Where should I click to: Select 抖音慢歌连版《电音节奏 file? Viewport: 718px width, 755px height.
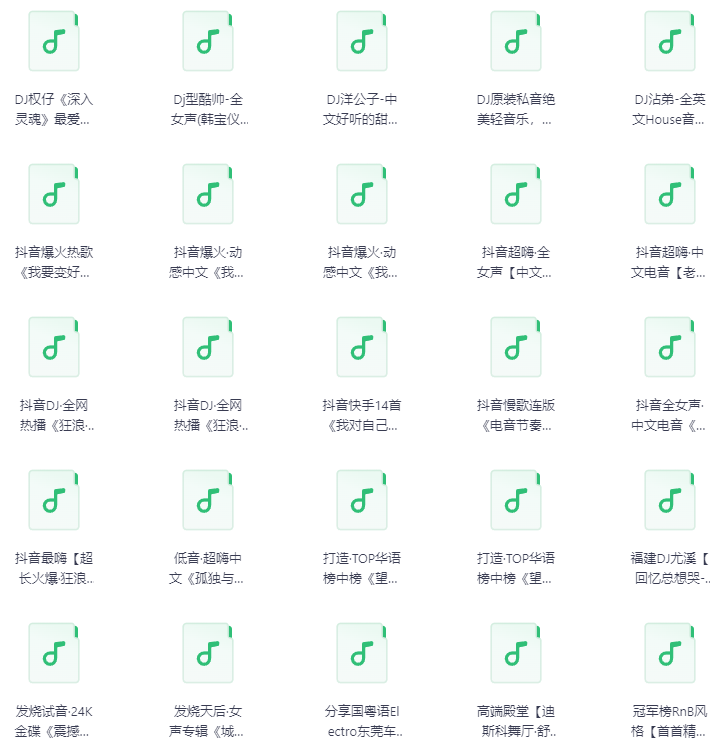click(x=516, y=347)
